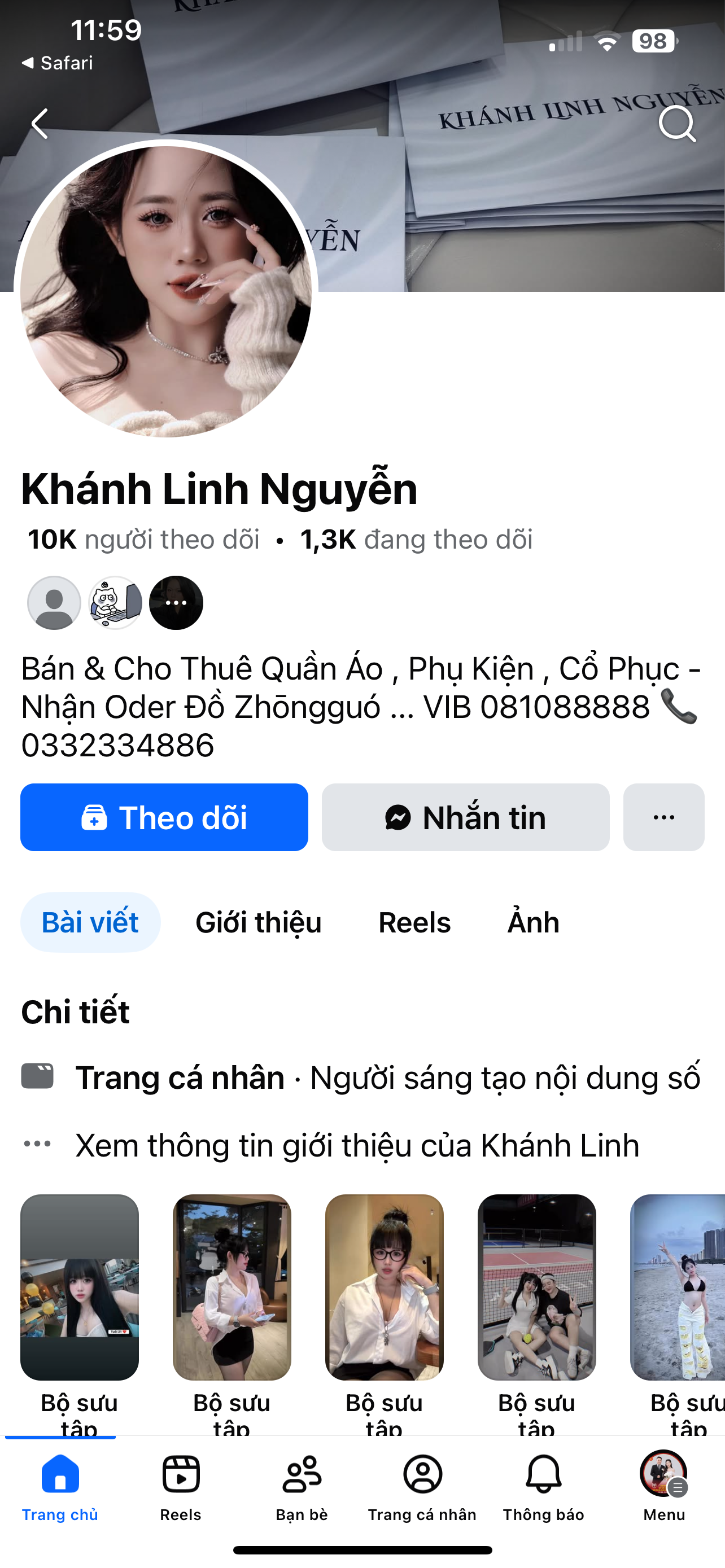
Task: Open Xem thông tin giới thiệu của Khánh Linh
Action: pyautogui.click(x=357, y=1145)
